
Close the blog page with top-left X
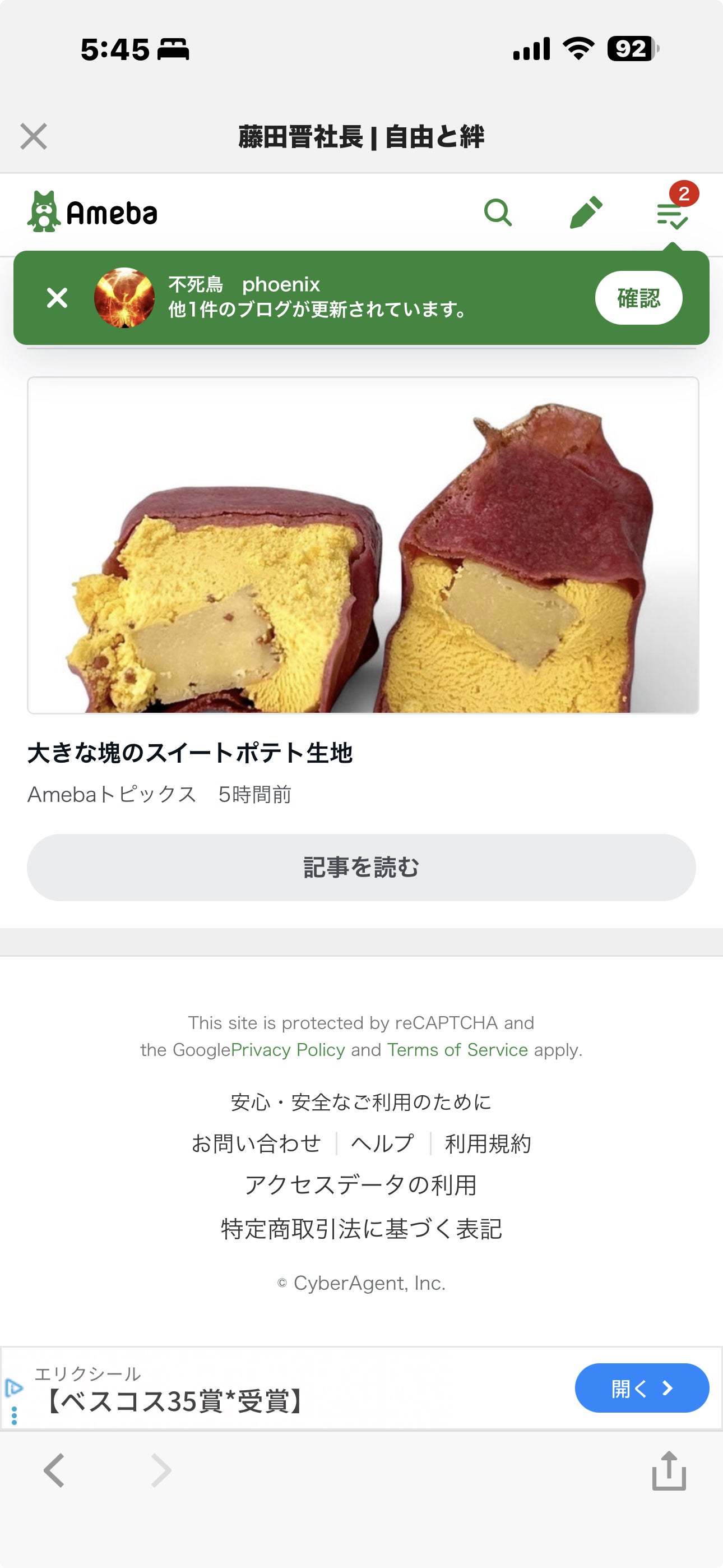click(35, 137)
